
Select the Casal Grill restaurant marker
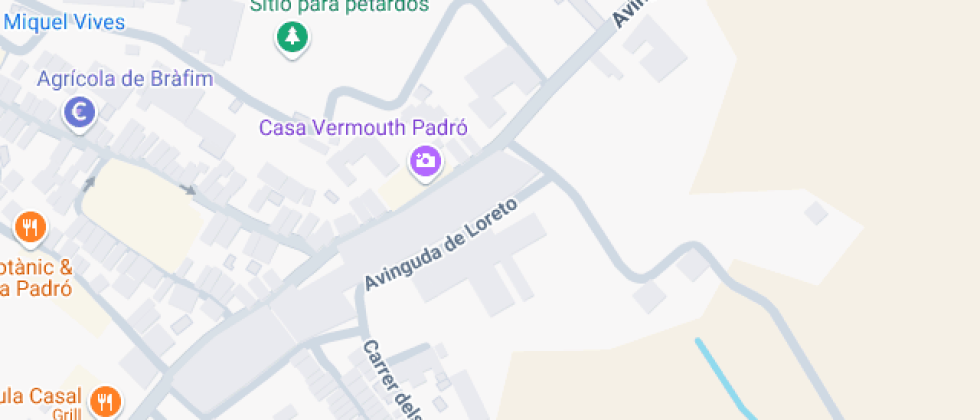coord(105,401)
